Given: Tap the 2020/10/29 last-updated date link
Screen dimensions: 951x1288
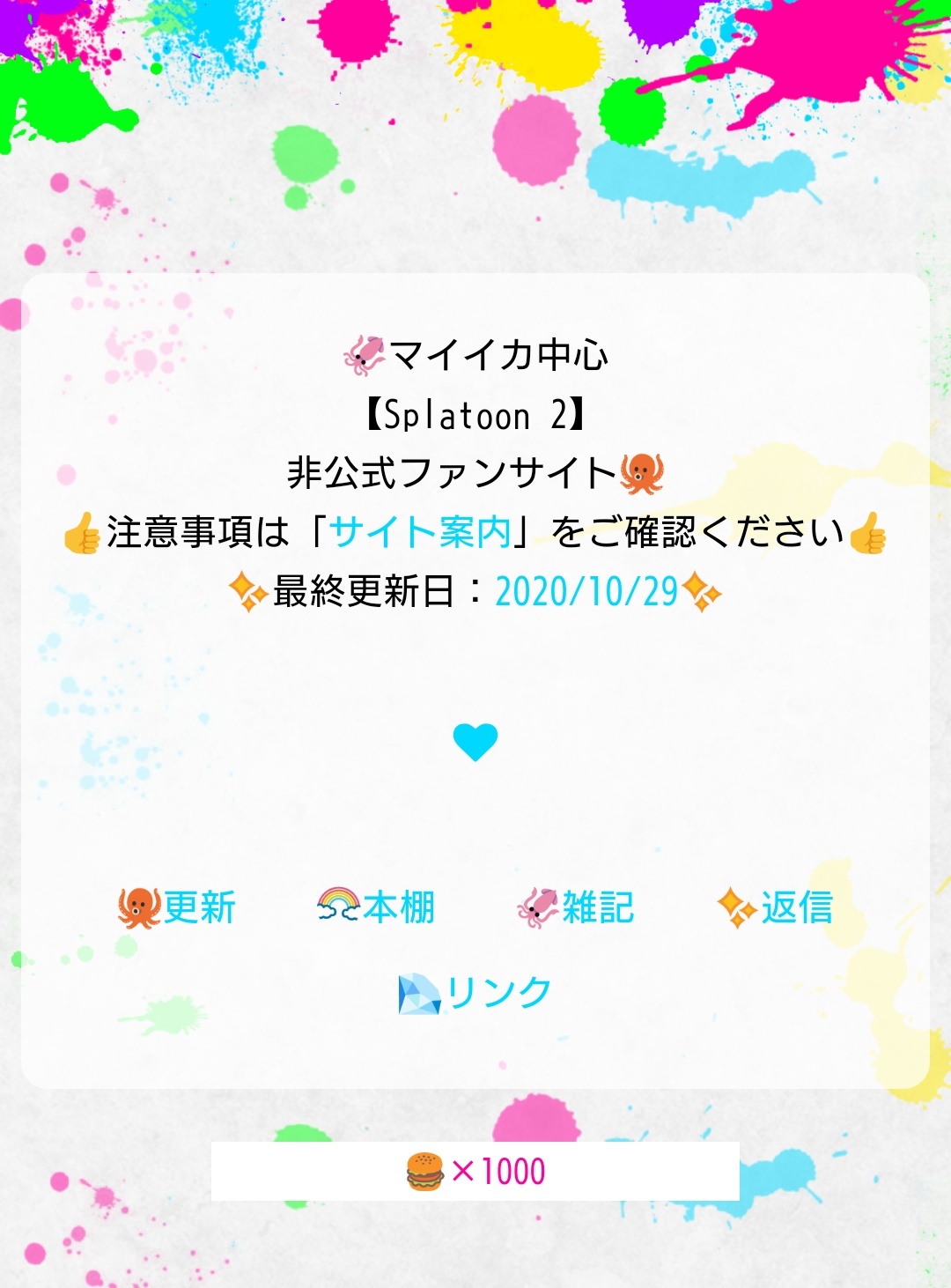Looking at the screenshot, I should tap(586, 592).
